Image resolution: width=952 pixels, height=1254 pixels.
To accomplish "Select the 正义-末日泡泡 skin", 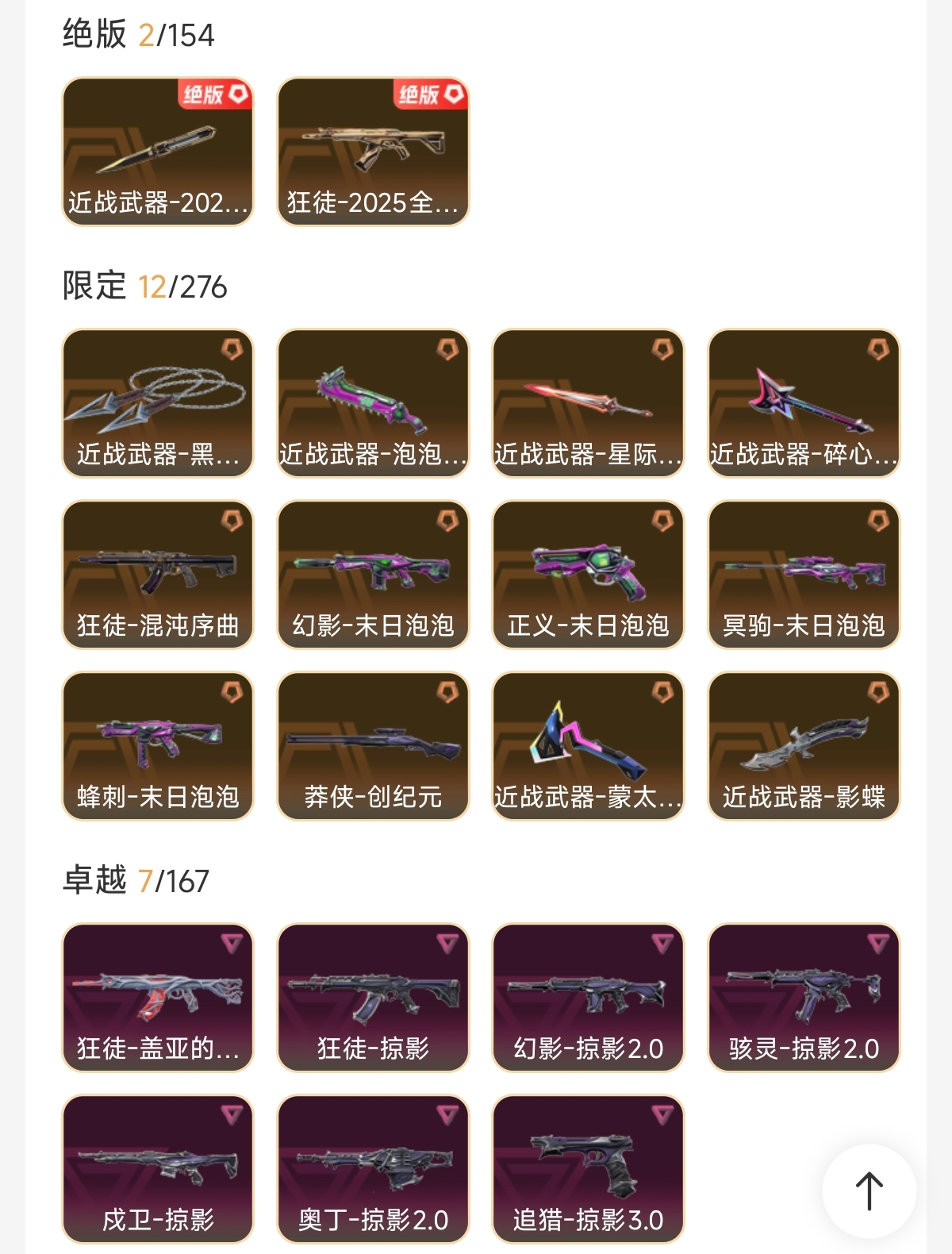I will click(x=589, y=575).
